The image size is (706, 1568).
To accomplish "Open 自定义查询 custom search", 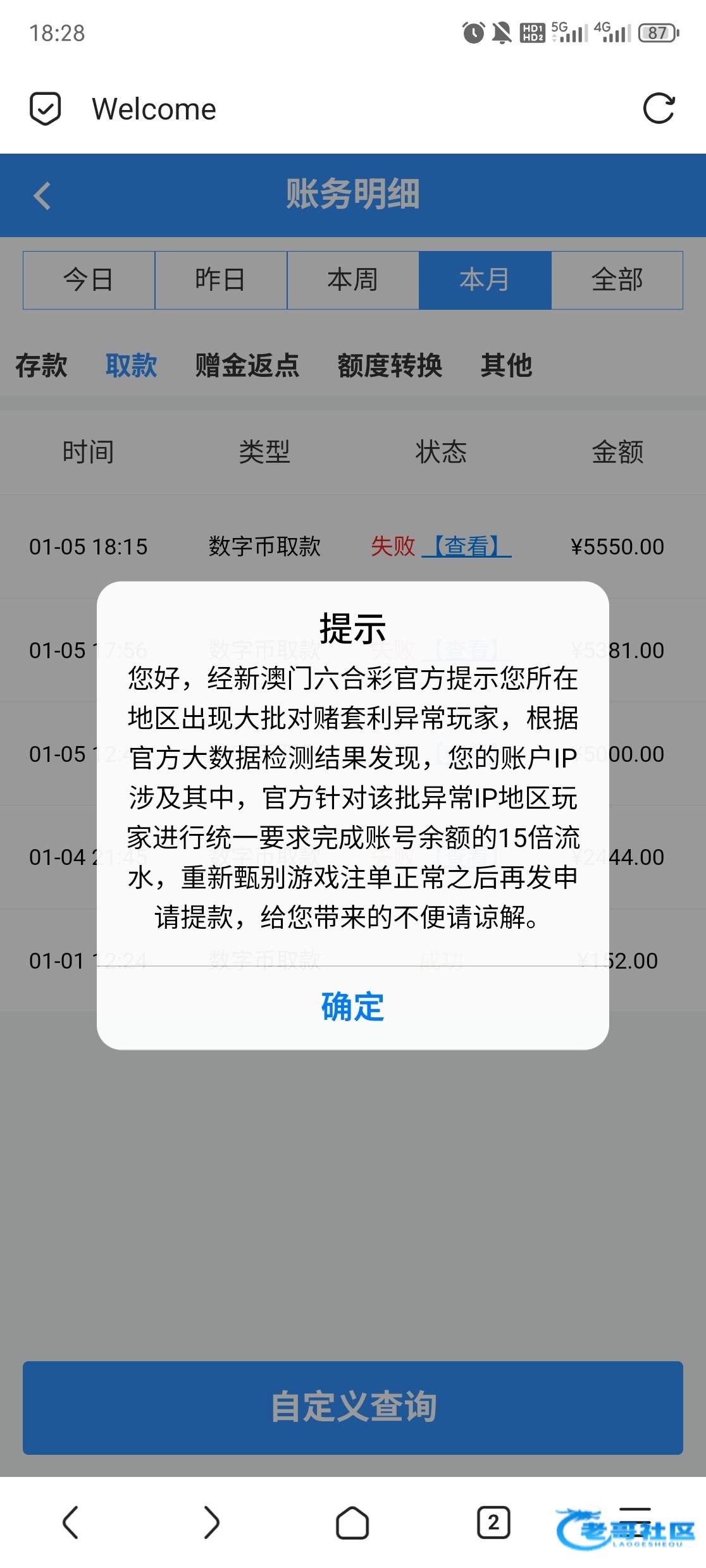I will click(353, 1407).
